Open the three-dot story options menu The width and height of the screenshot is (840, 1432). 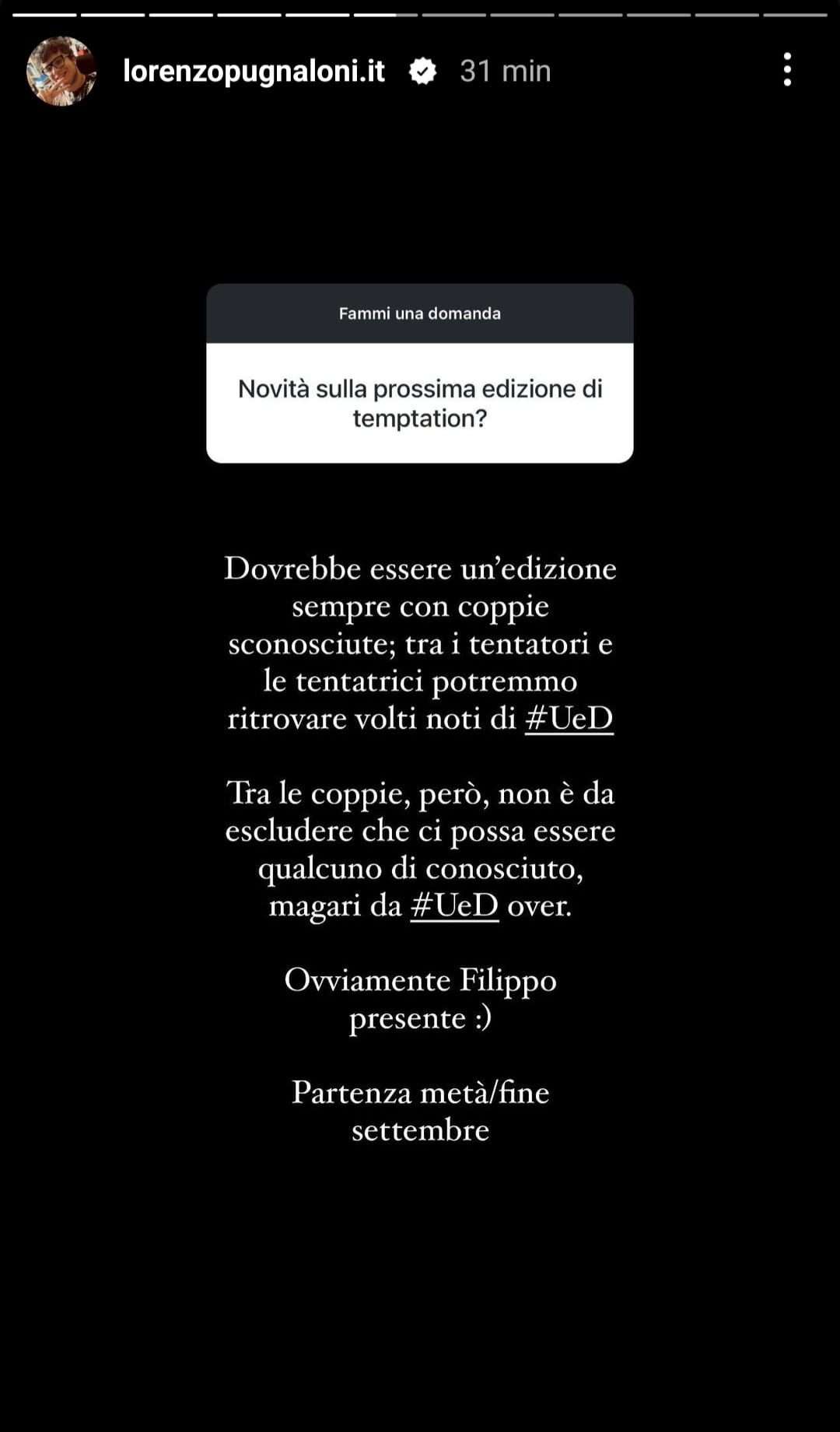click(787, 70)
